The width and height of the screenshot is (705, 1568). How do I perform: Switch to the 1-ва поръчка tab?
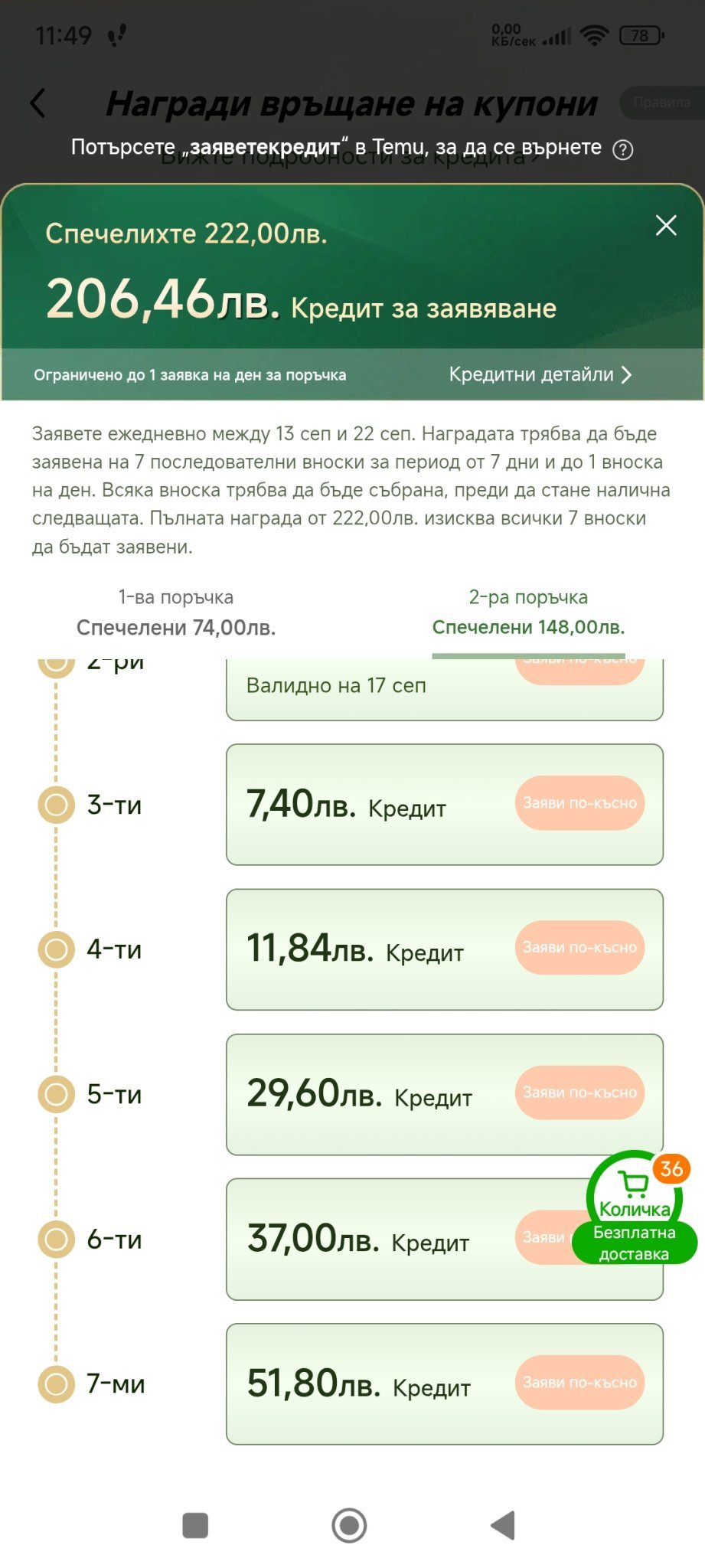click(x=176, y=612)
